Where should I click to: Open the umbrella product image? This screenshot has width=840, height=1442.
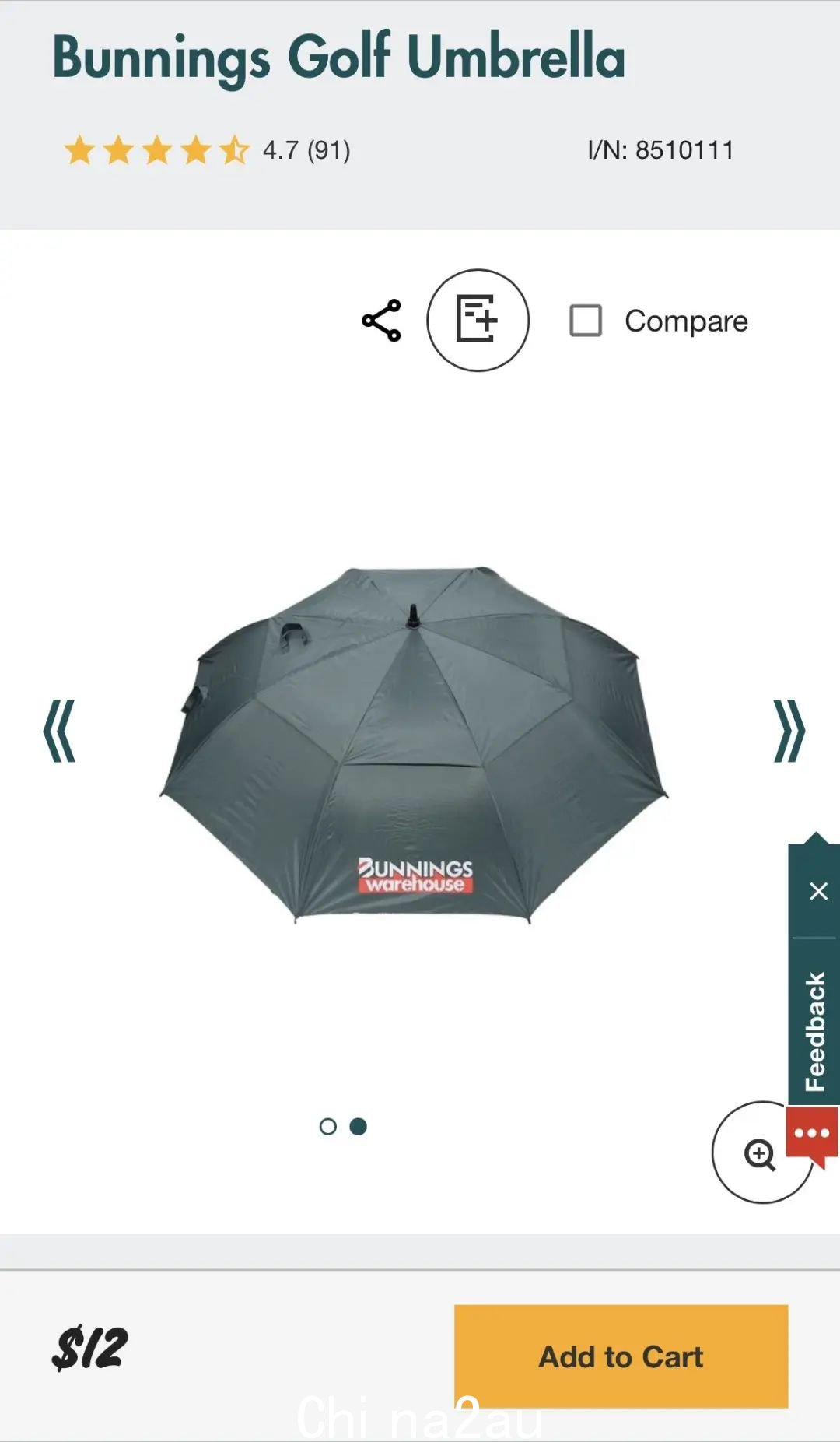pyautogui.click(x=414, y=743)
